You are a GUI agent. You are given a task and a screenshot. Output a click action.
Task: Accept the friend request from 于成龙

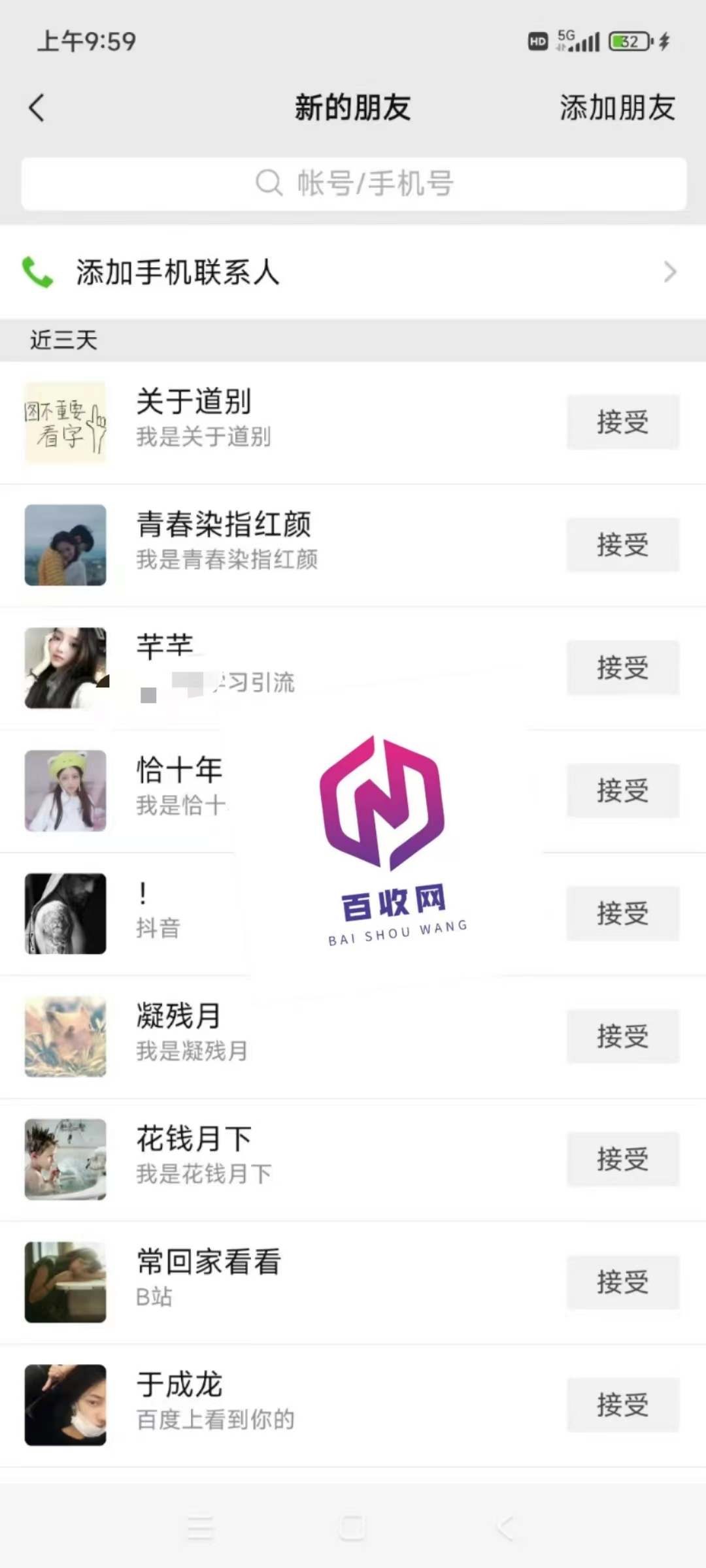(622, 1405)
